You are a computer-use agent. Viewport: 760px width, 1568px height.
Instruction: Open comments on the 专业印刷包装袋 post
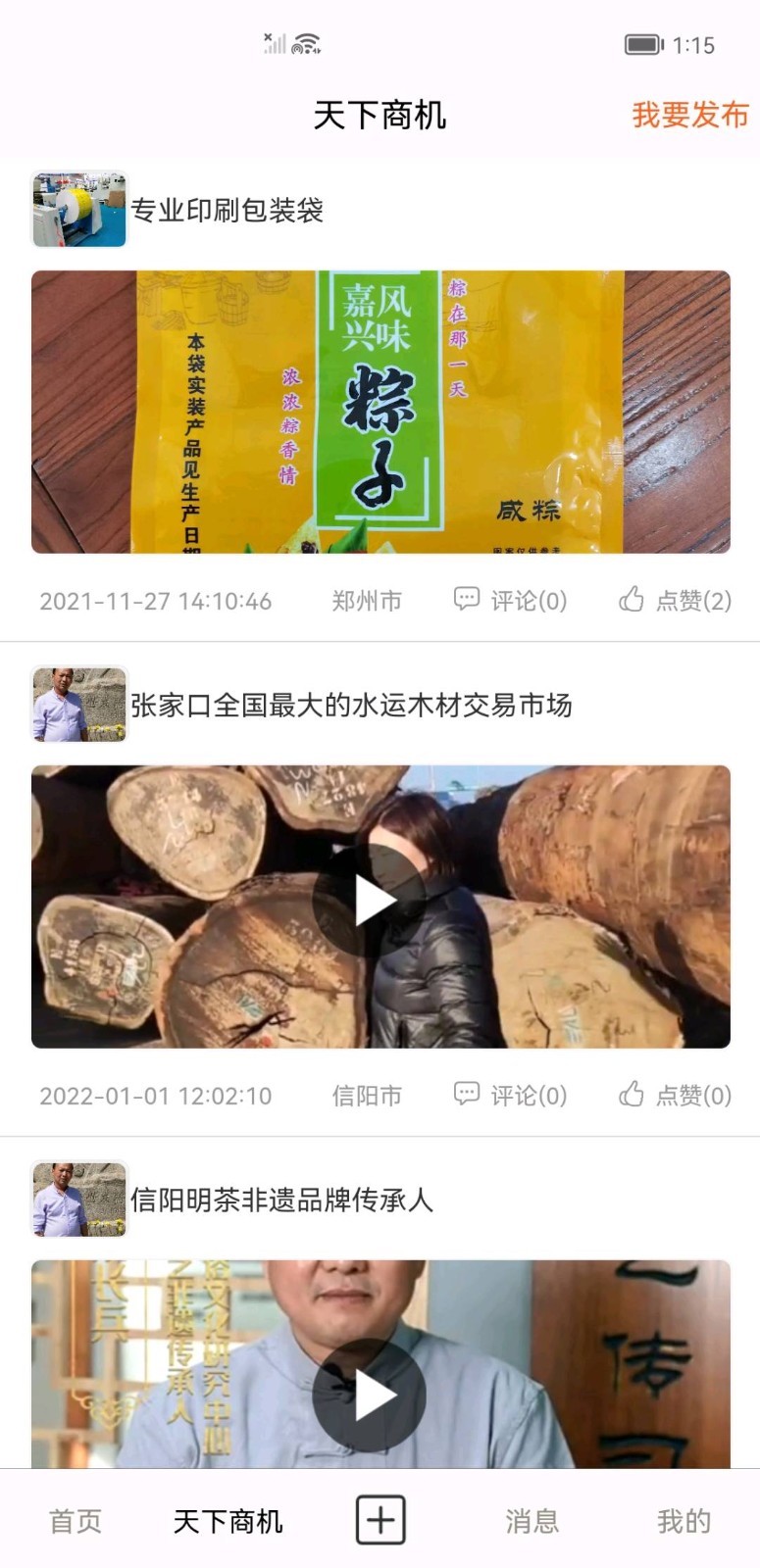tap(510, 600)
